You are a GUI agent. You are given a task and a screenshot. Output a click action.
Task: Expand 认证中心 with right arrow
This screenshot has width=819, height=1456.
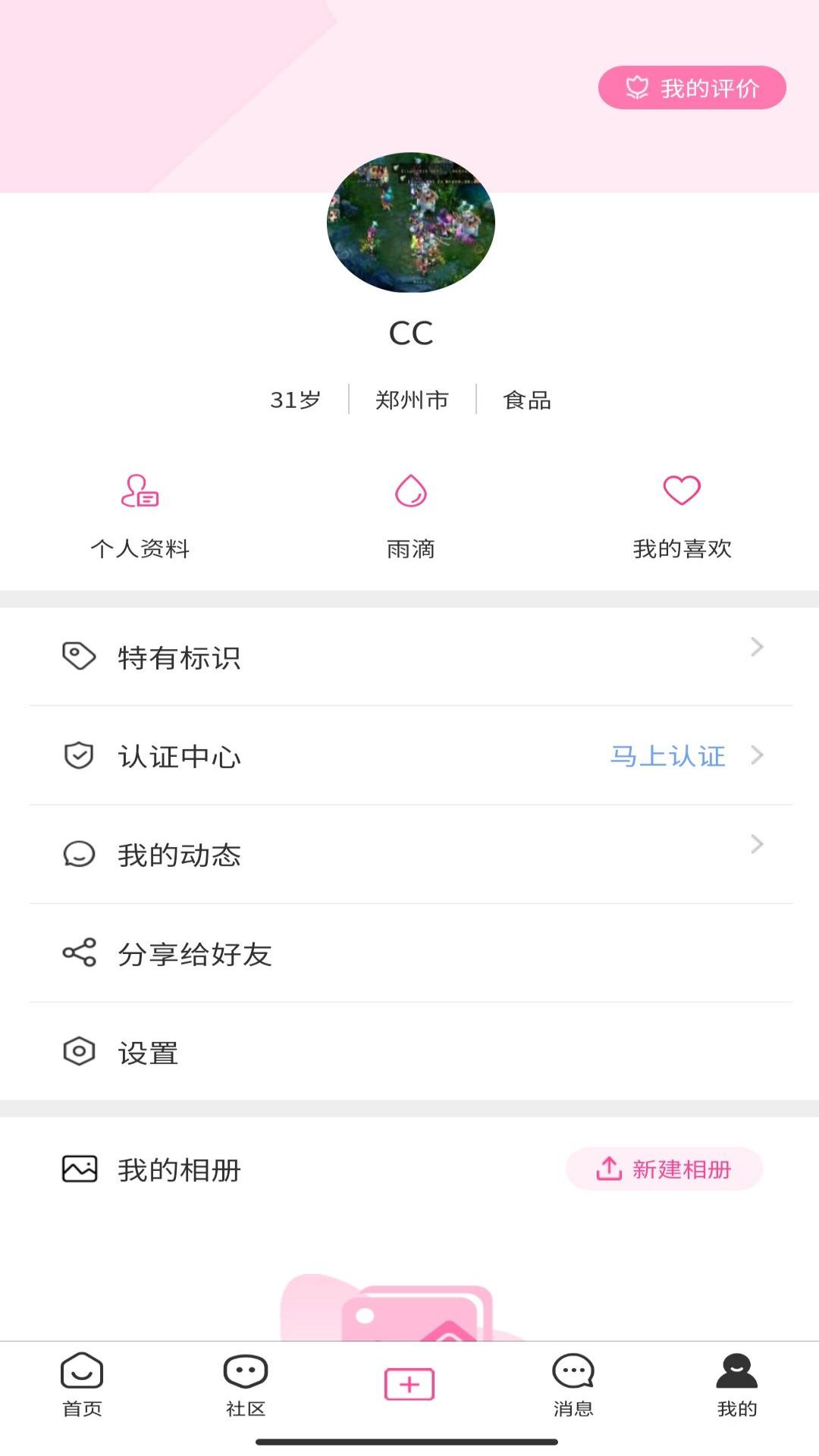pos(756,755)
